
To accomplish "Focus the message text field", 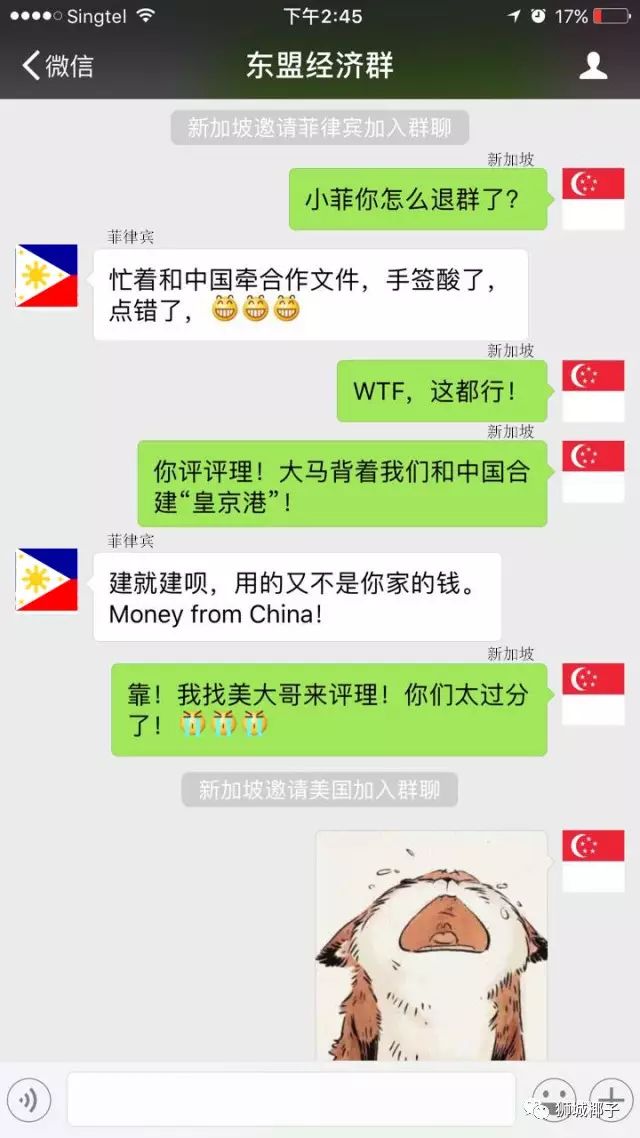I will (x=290, y=1099).
